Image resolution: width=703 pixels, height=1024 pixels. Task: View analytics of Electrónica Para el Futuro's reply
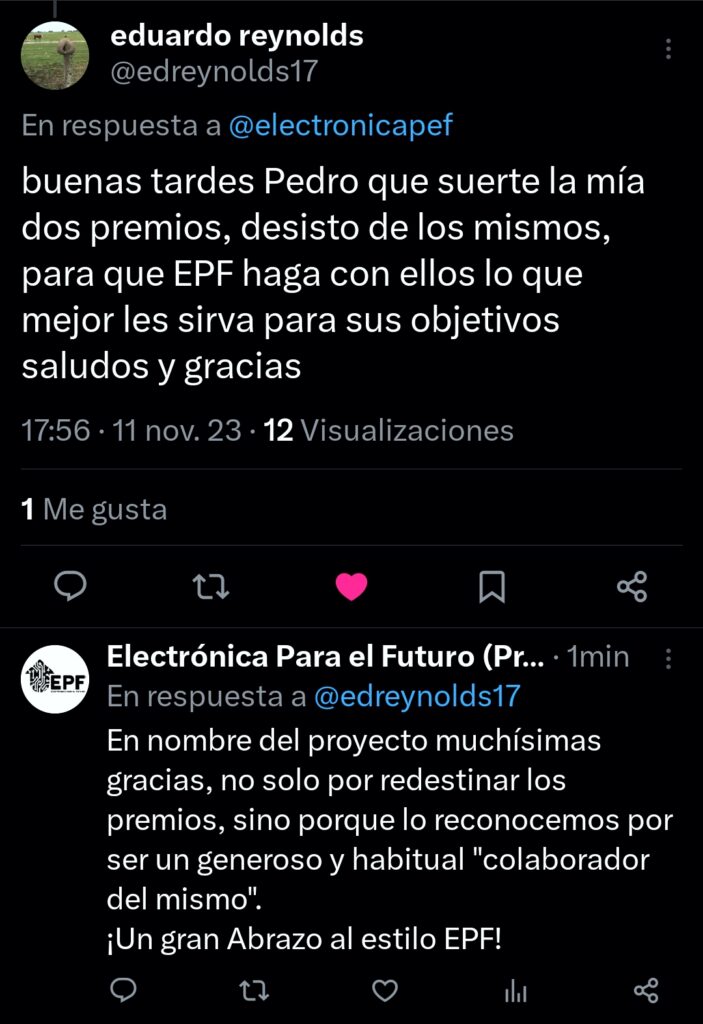coord(516,990)
